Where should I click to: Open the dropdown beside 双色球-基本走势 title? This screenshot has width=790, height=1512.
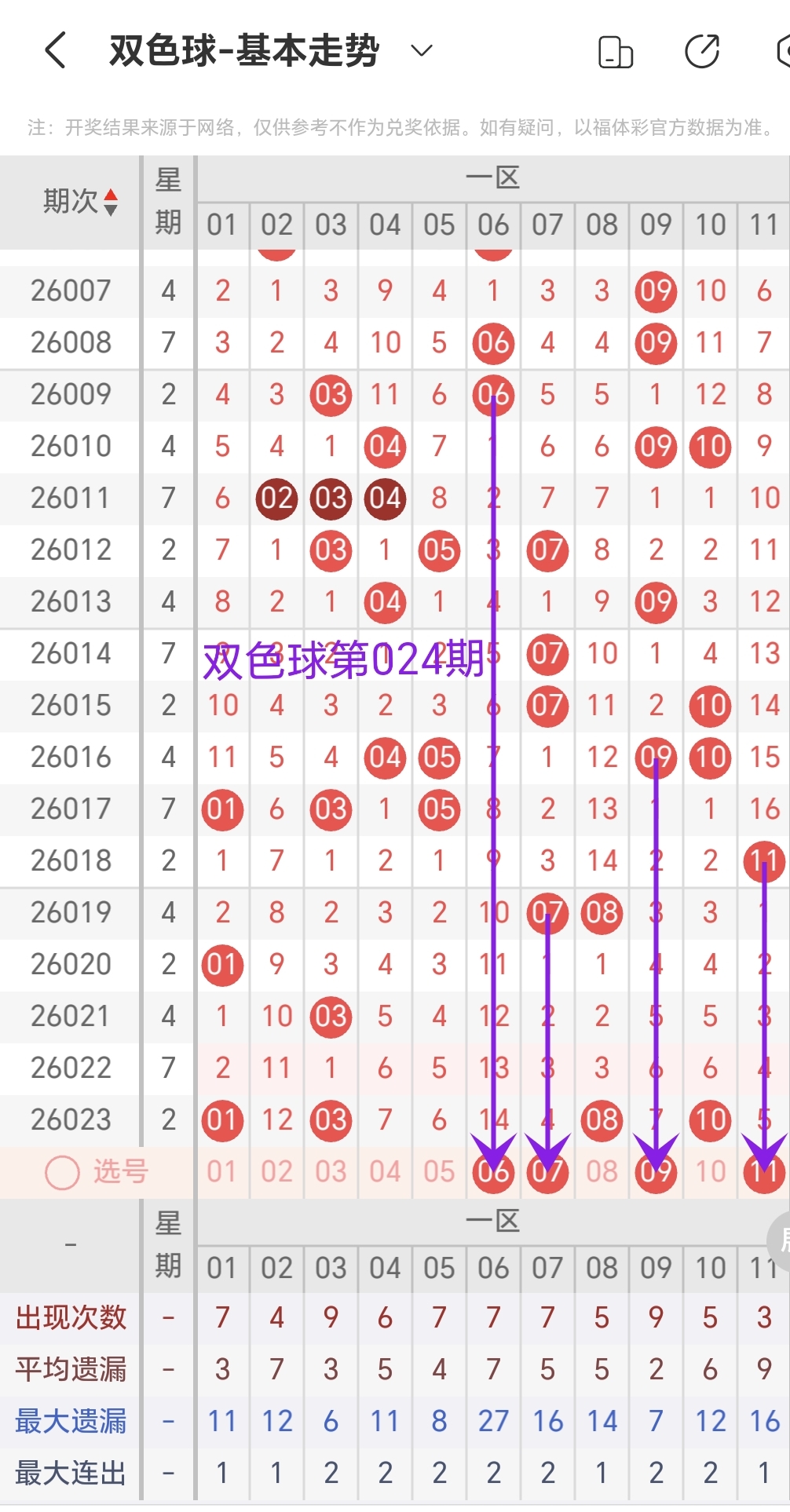point(420,50)
